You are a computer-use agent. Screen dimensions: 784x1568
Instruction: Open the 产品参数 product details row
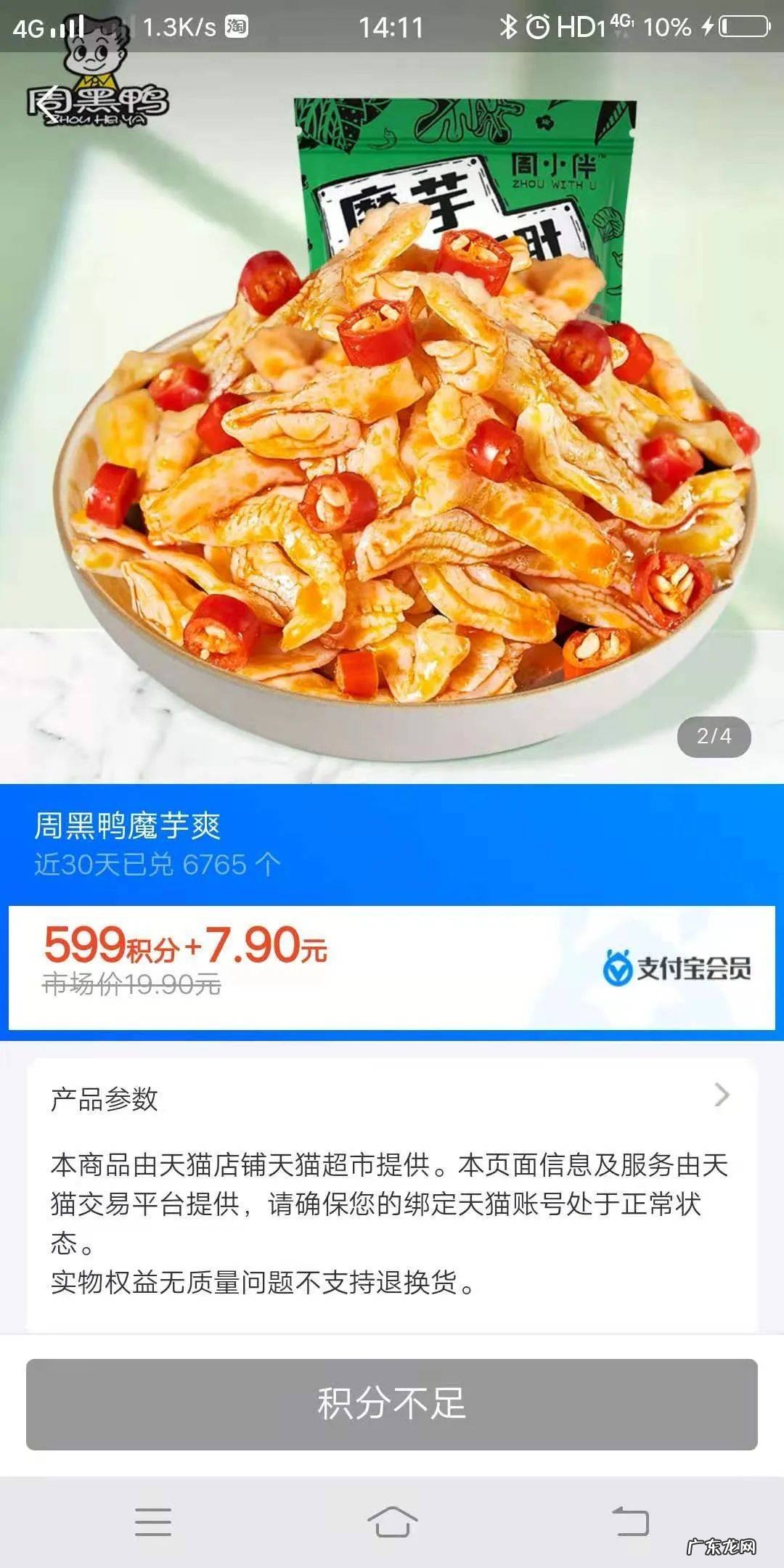[x=392, y=1098]
